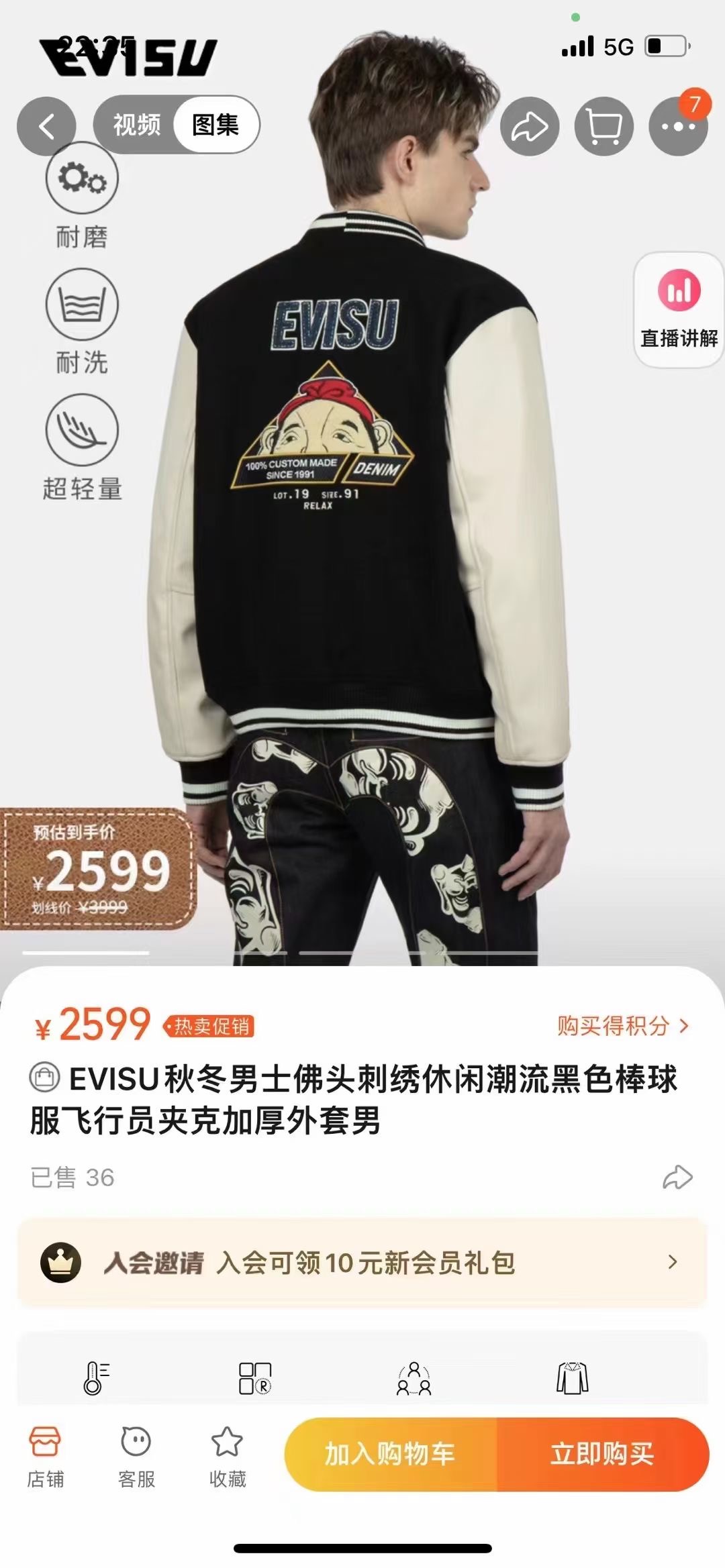Buy now with 立即购买
The image size is (725, 1568).
coord(602,1454)
